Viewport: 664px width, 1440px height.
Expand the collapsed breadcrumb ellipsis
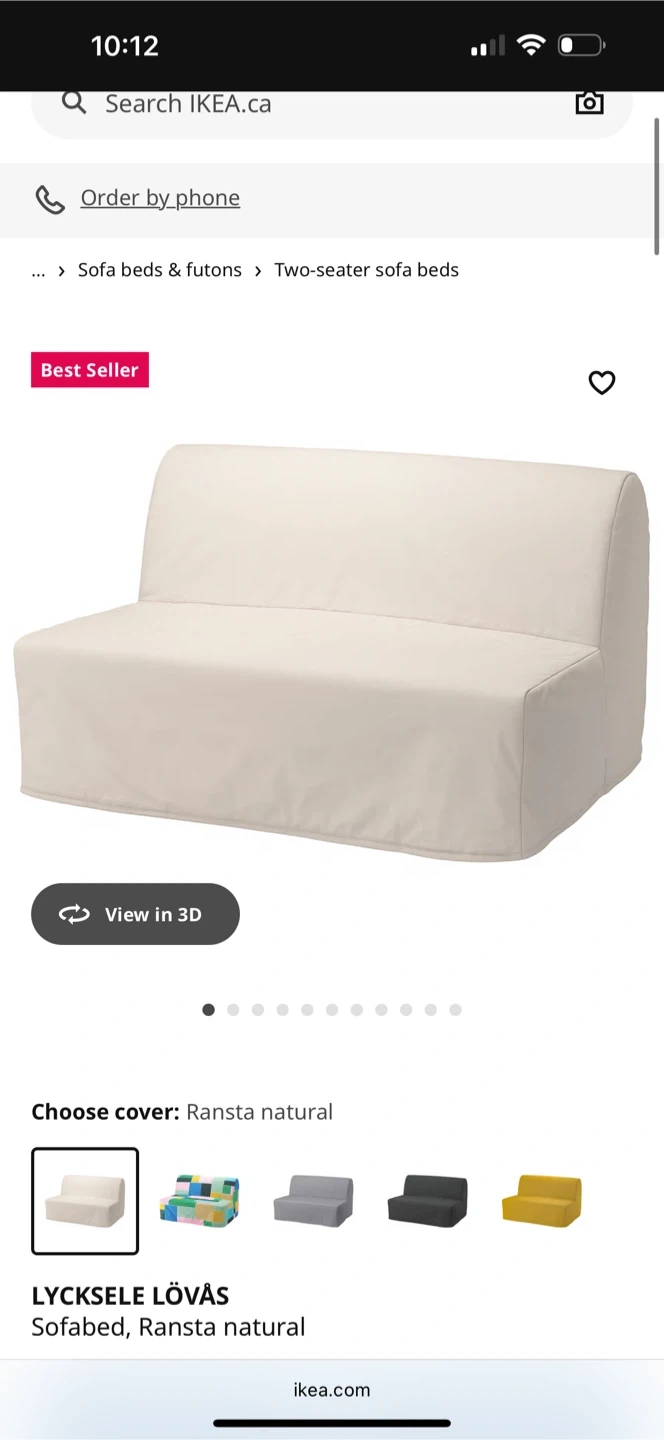coord(38,270)
